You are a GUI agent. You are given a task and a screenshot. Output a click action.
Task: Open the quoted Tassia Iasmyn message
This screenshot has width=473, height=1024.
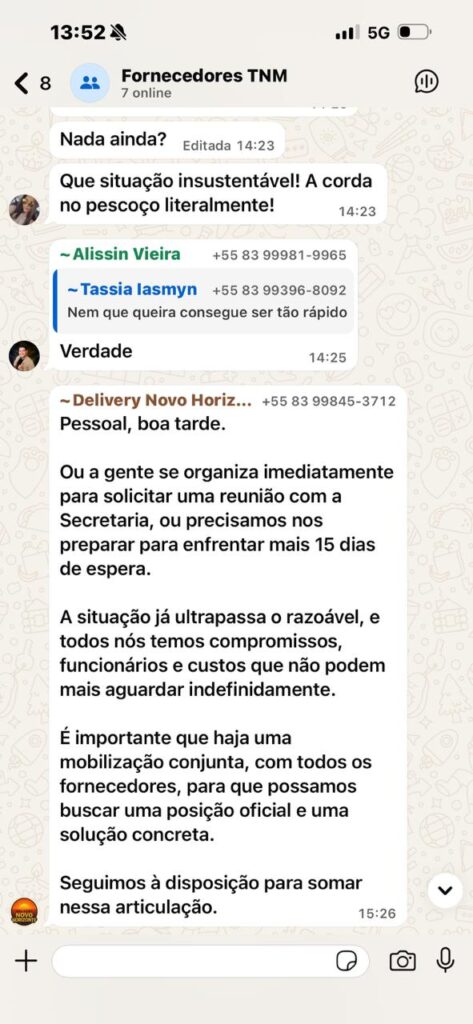[x=204, y=301]
